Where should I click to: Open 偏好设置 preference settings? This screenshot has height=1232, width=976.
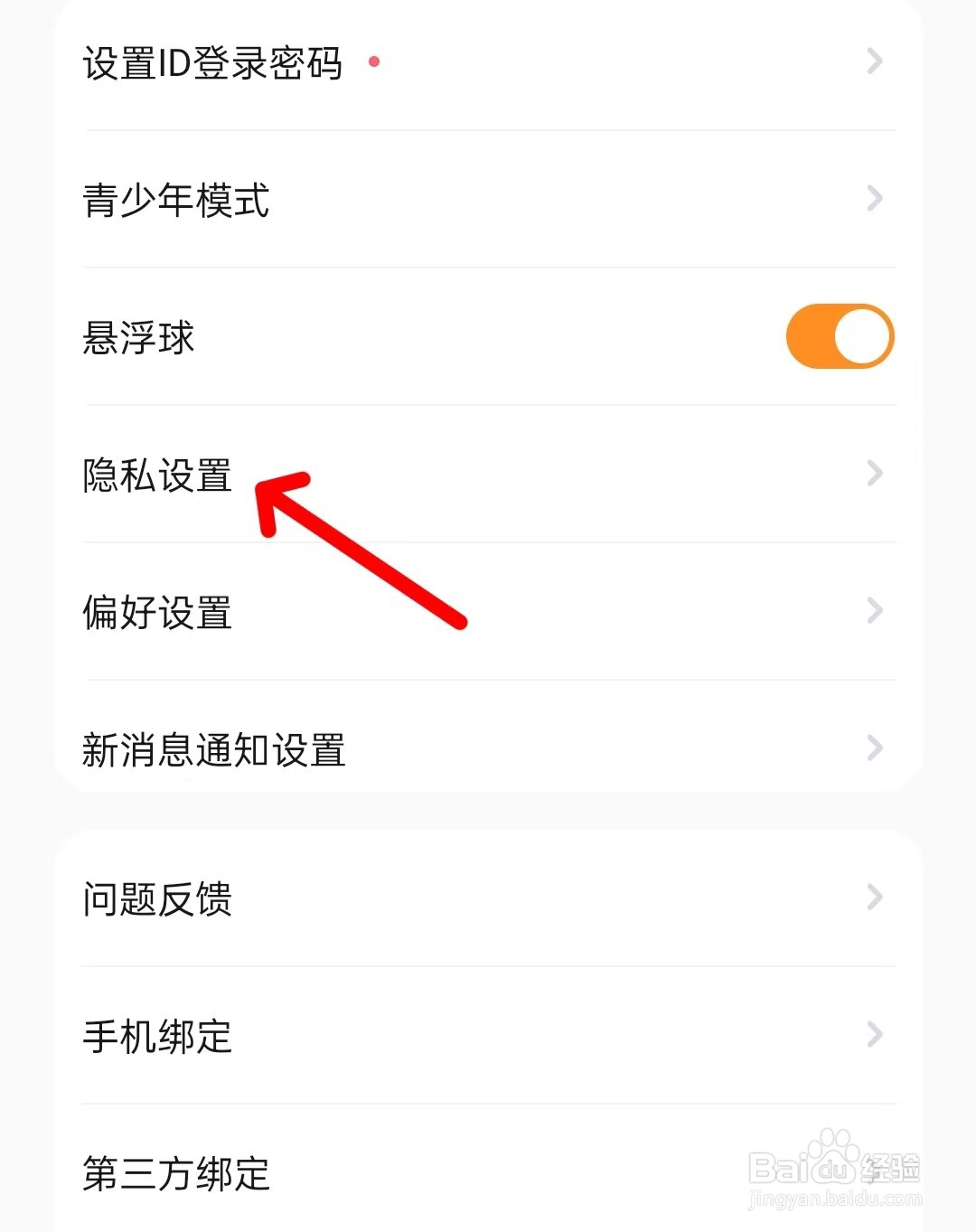click(155, 613)
